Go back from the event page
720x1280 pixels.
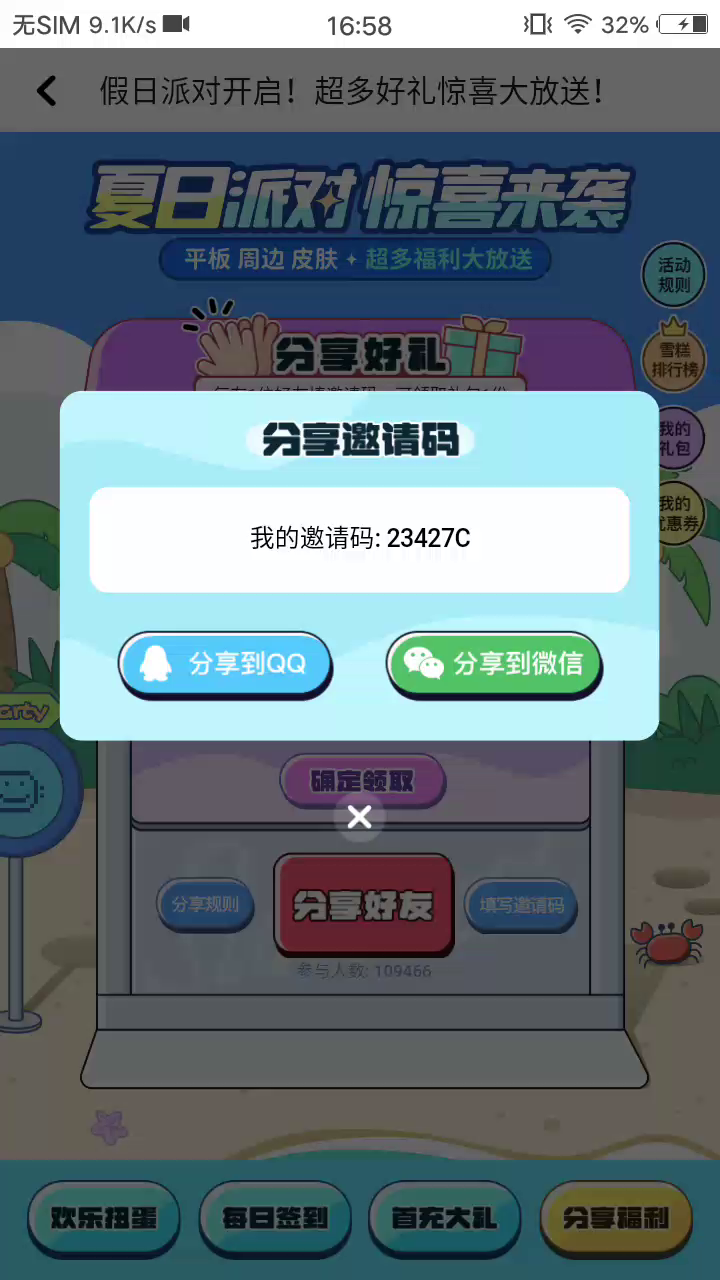click(46, 92)
